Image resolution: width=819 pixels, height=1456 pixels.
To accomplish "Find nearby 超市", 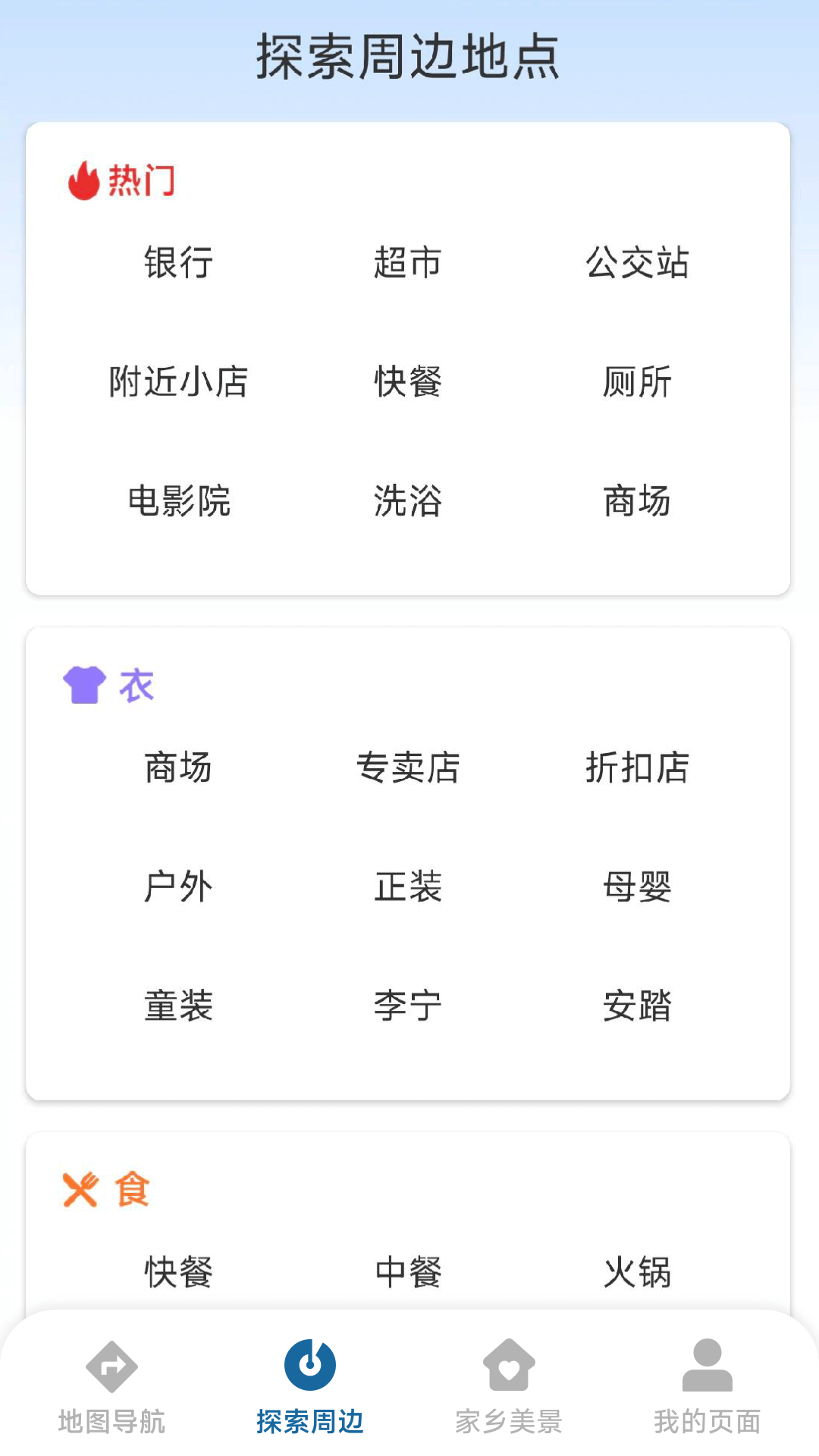I will (x=408, y=262).
